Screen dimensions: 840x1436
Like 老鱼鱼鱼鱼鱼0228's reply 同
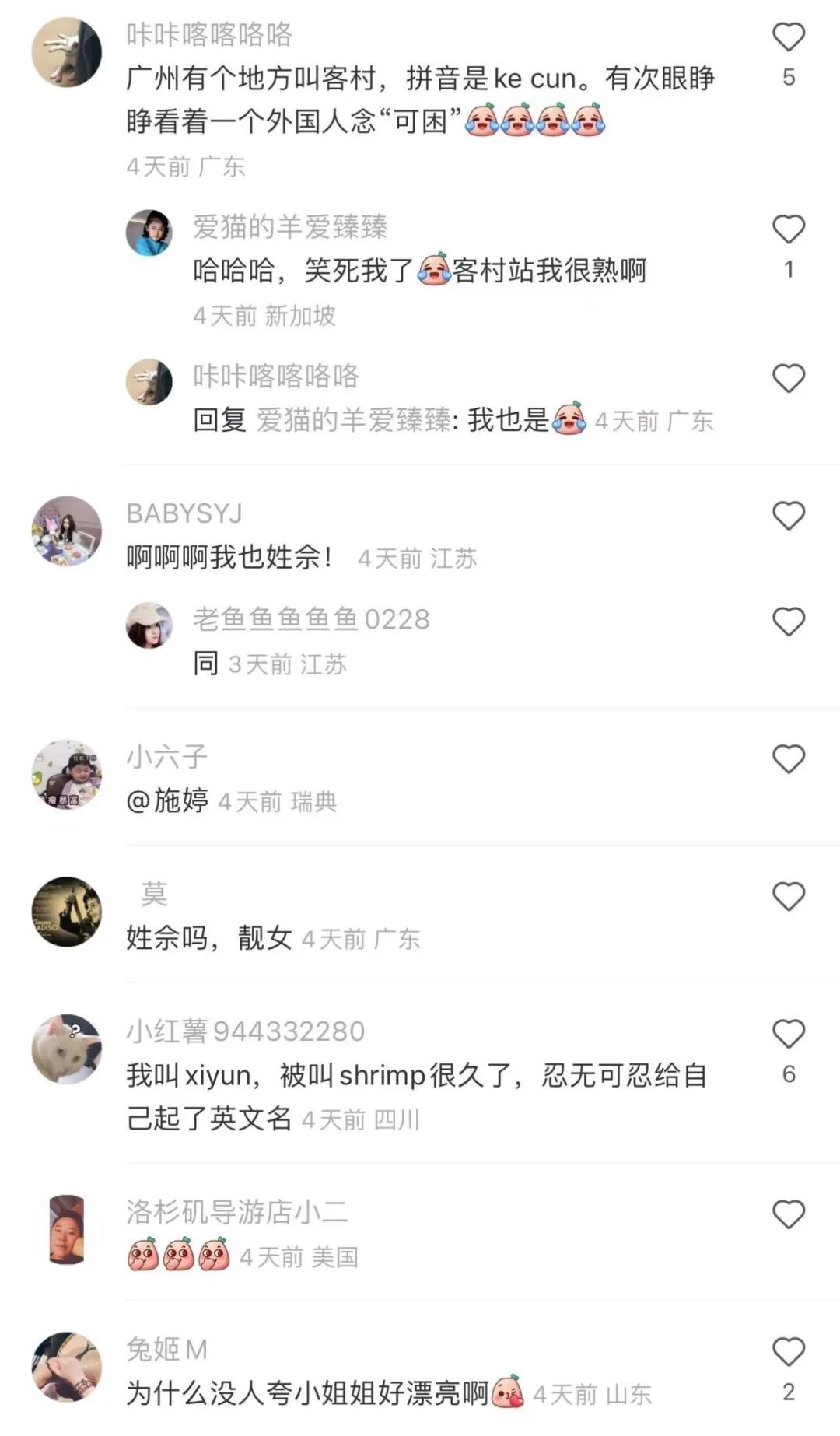tap(788, 622)
